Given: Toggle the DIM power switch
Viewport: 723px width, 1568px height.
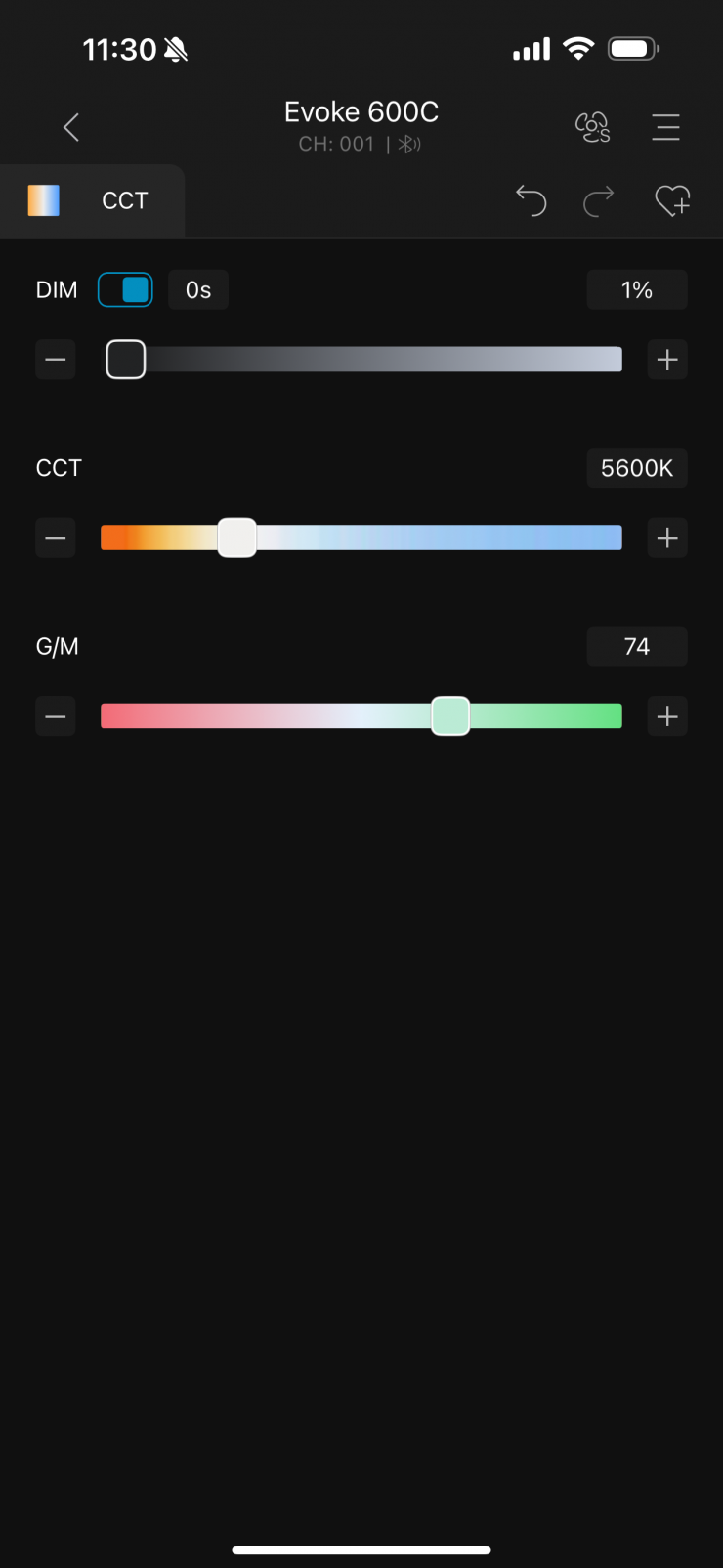Looking at the screenshot, I should (125, 290).
